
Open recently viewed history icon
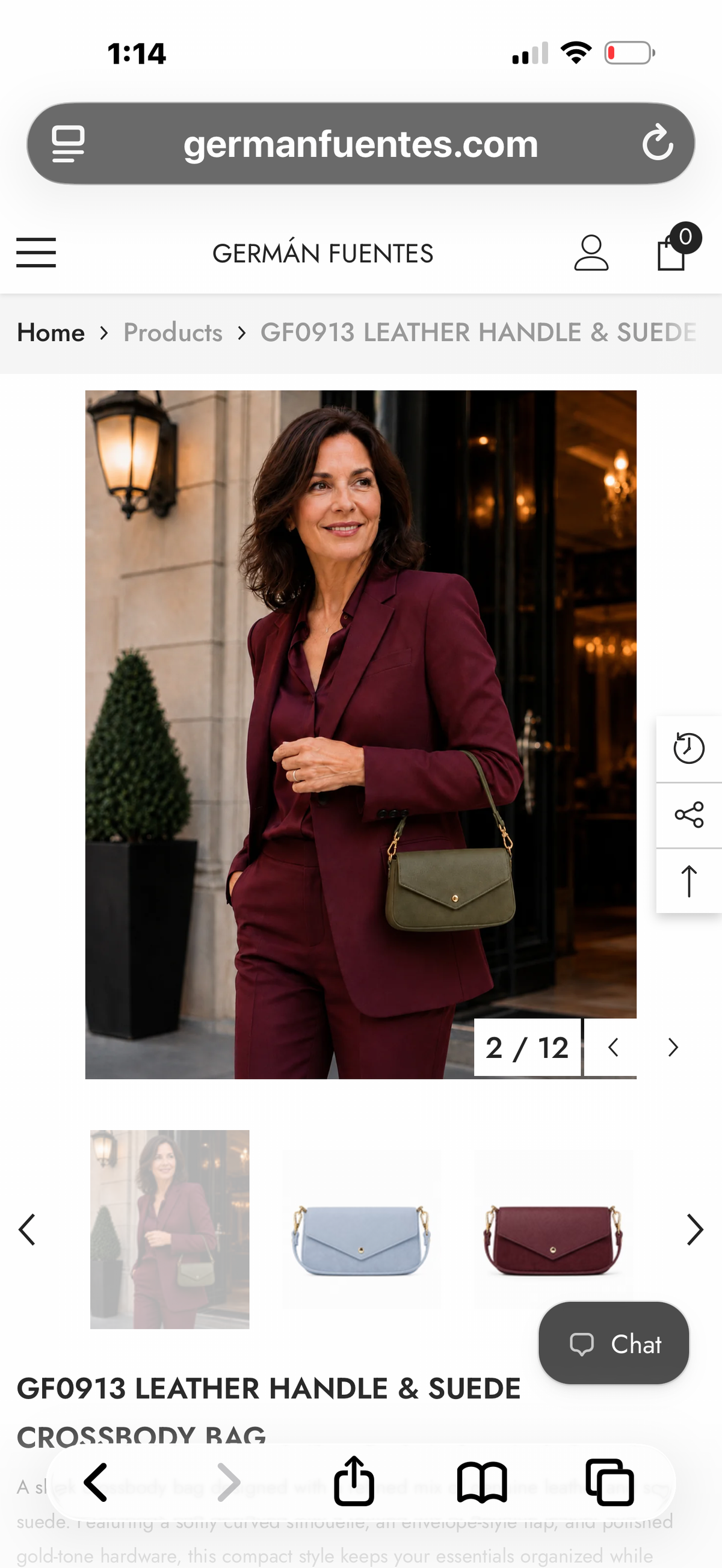[x=688, y=749]
